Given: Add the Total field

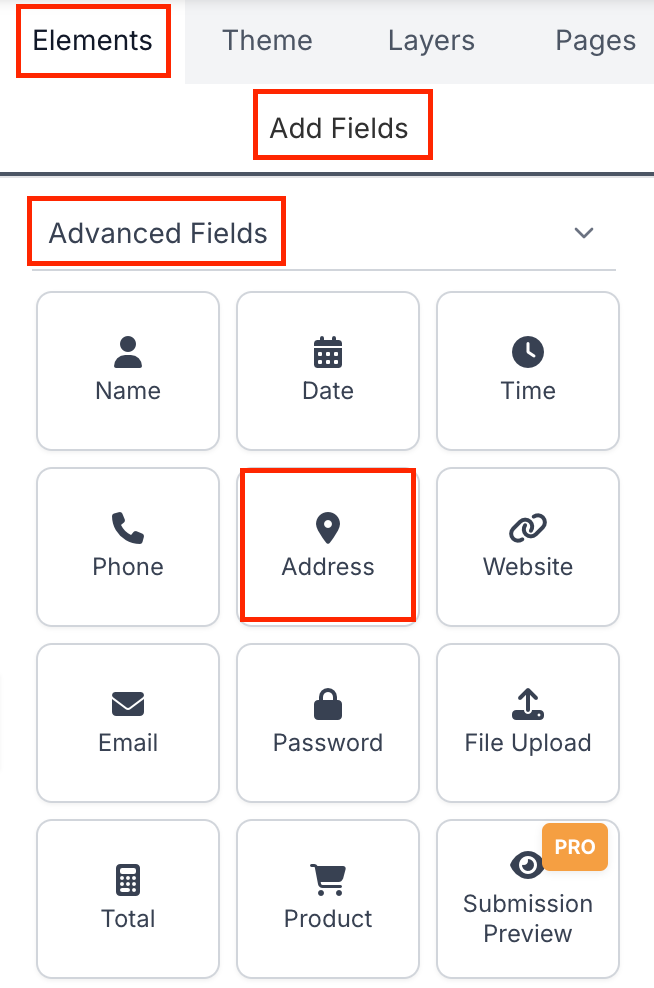Looking at the screenshot, I should pyautogui.click(x=128, y=899).
